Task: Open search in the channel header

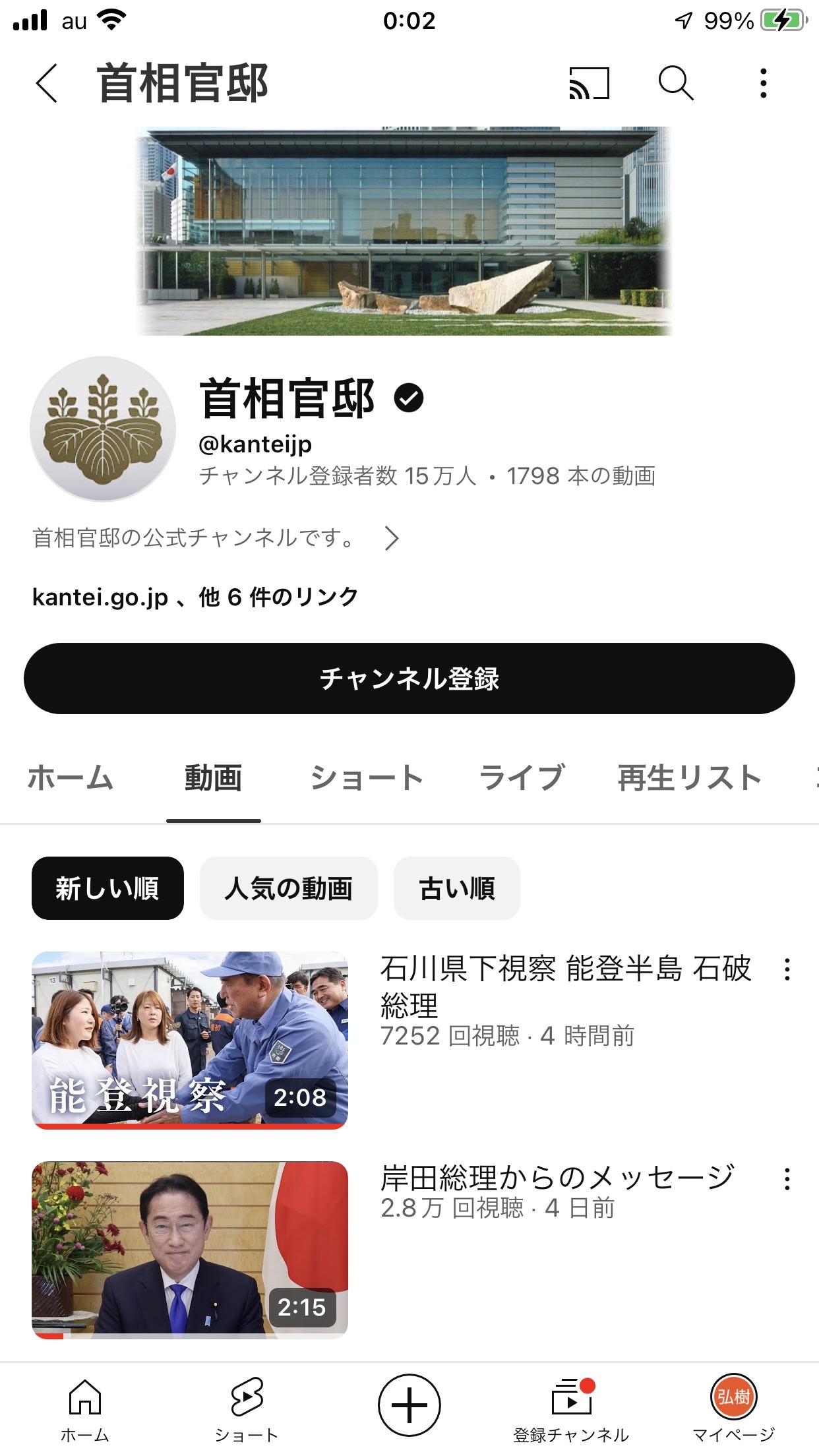Action: coord(676,83)
